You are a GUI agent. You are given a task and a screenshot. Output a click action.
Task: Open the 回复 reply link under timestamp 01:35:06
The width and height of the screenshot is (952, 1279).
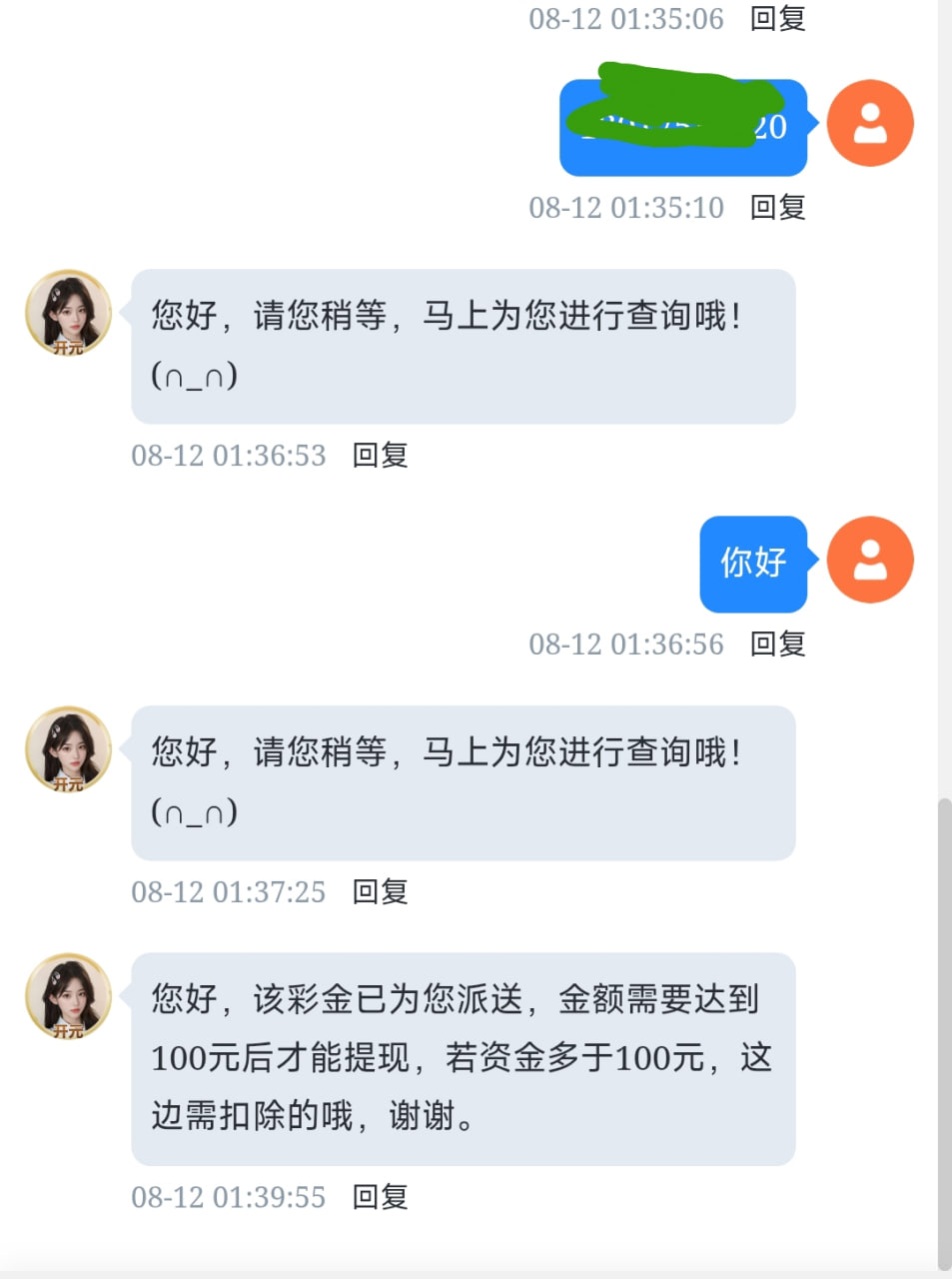(x=777, y=18)
